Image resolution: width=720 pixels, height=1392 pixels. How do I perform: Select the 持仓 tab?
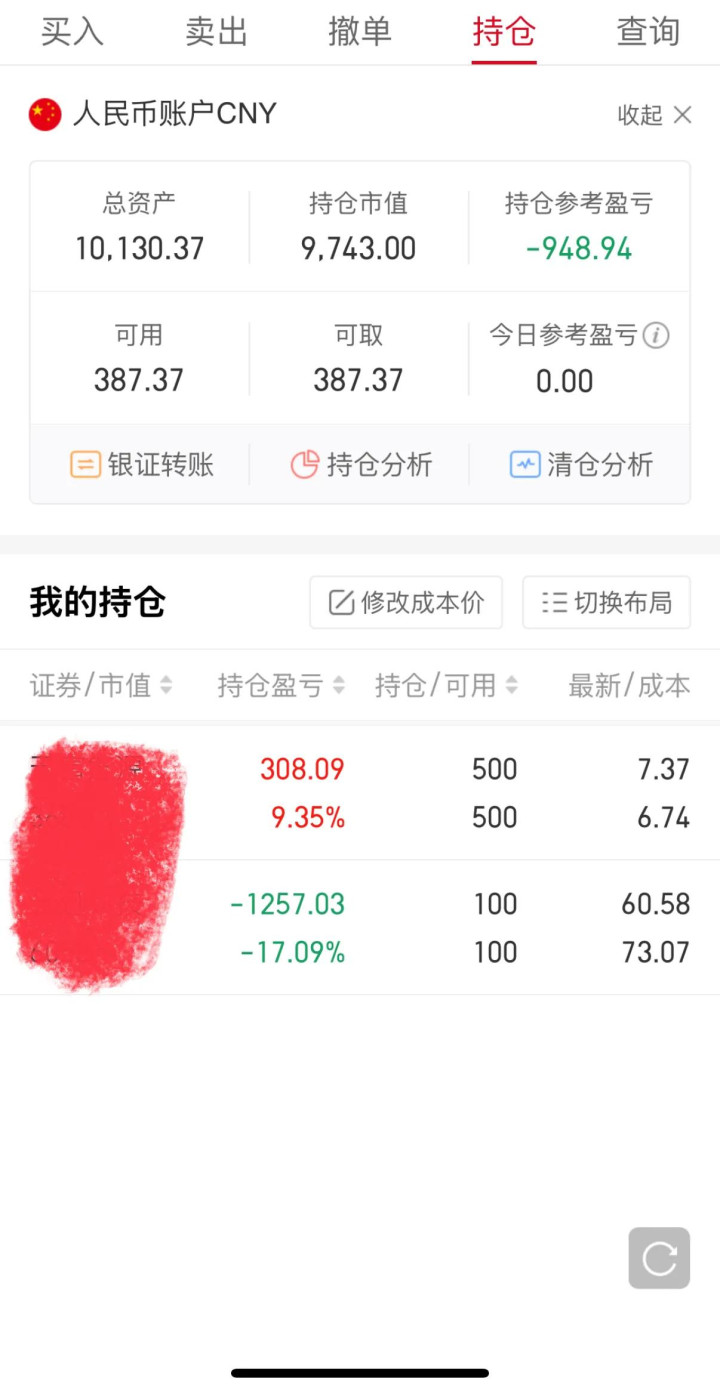(504, 32)
